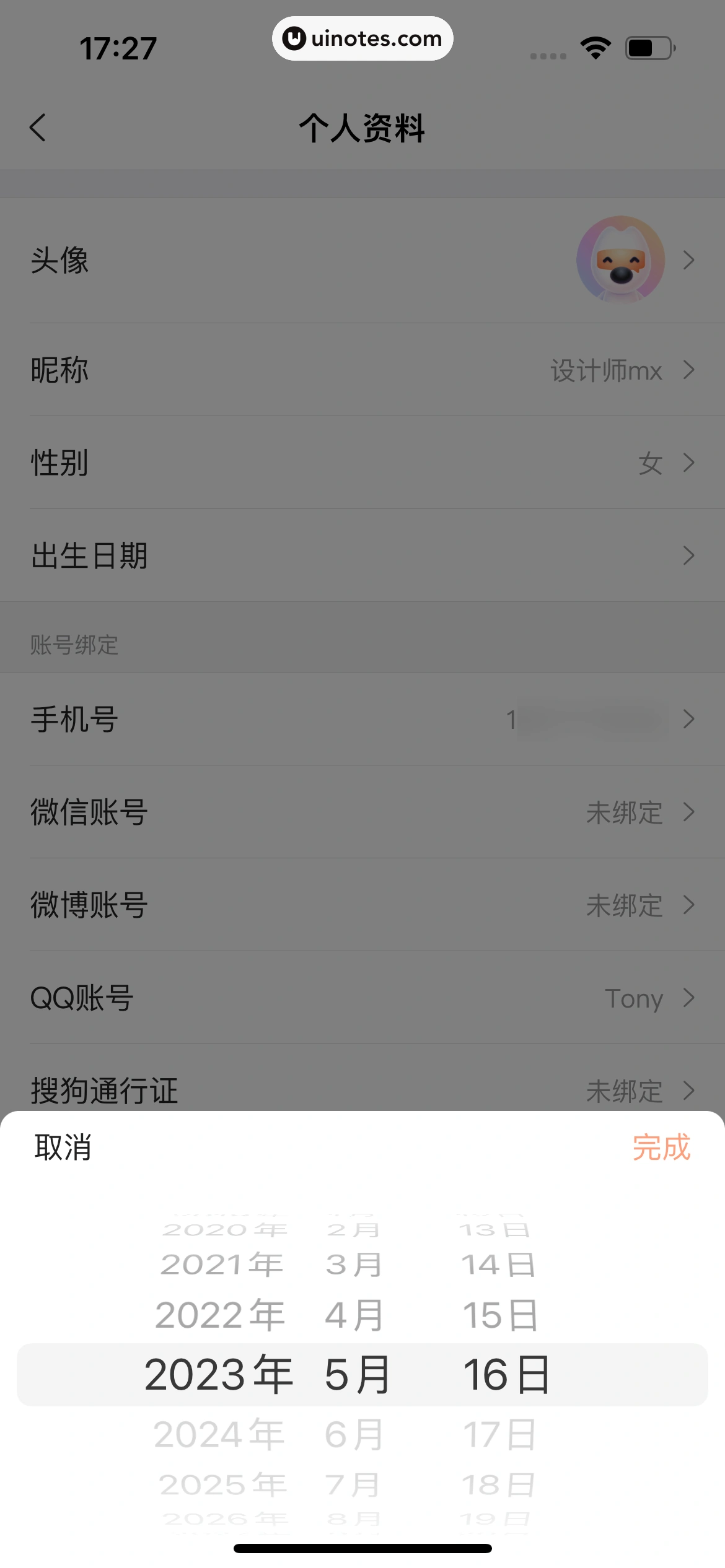Choose 4月 in the month wheel
Screen dimensions: 725x1568
click(x=354, y=1315)
